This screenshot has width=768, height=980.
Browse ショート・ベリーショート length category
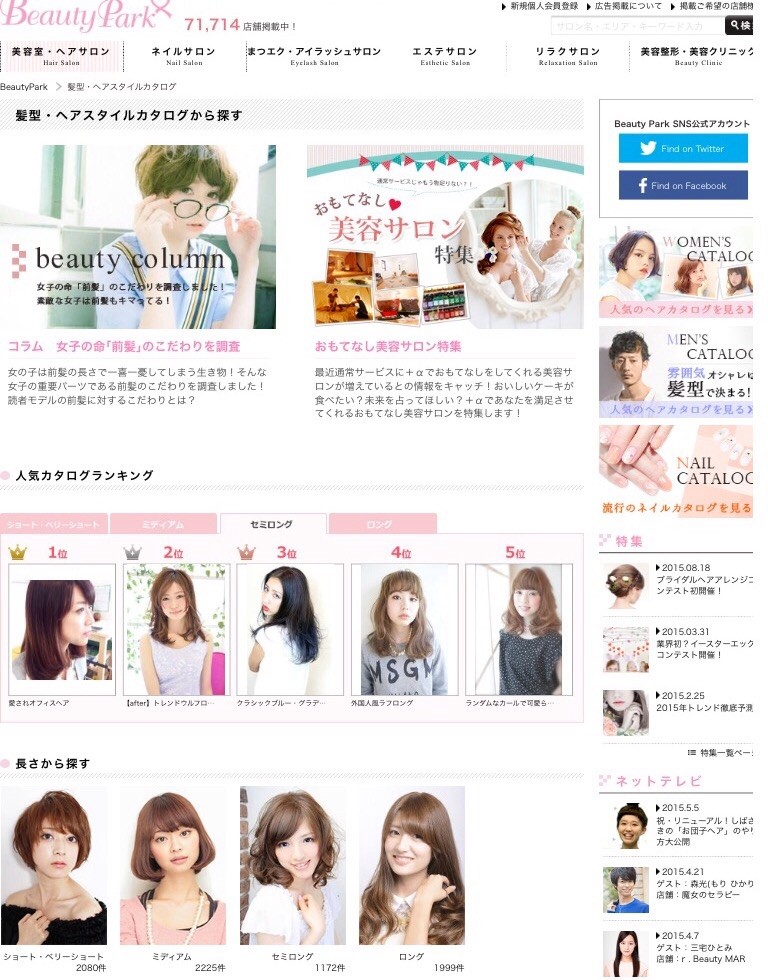pyautogui.click(x=54, y=866)
